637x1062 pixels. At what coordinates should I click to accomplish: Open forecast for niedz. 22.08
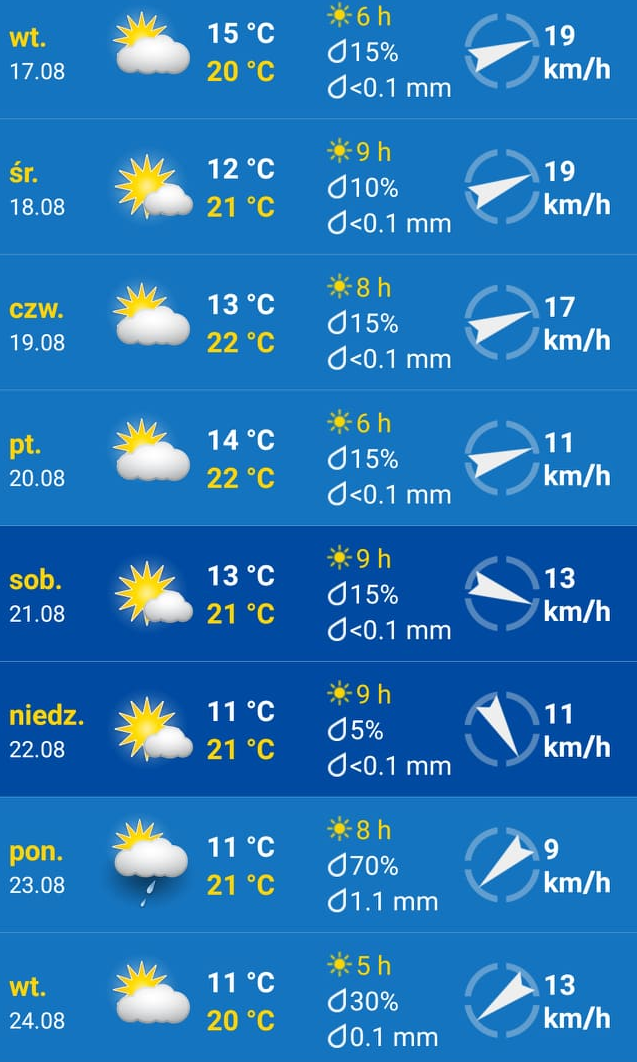click(x=318, y=730)
